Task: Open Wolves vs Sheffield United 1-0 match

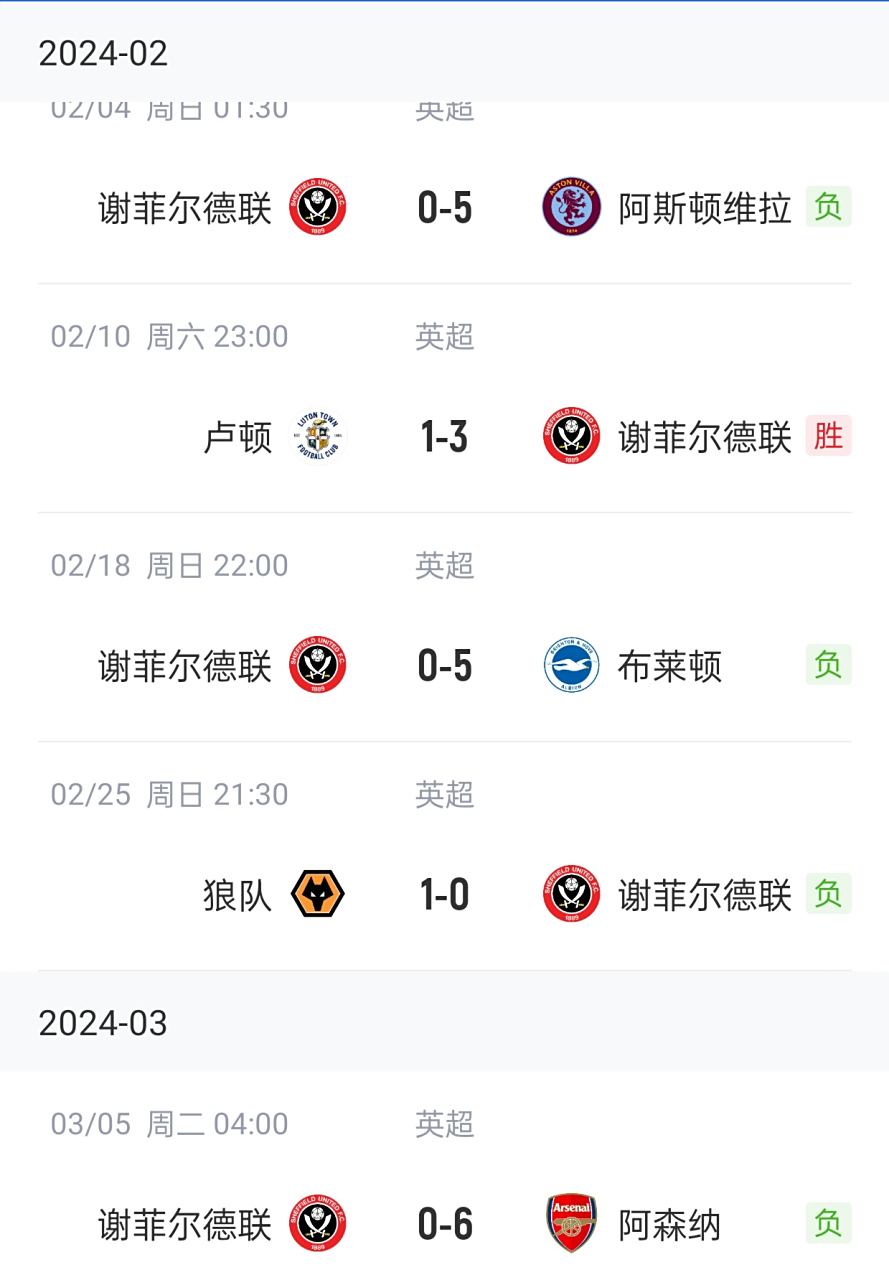Action: pos(444,895)
